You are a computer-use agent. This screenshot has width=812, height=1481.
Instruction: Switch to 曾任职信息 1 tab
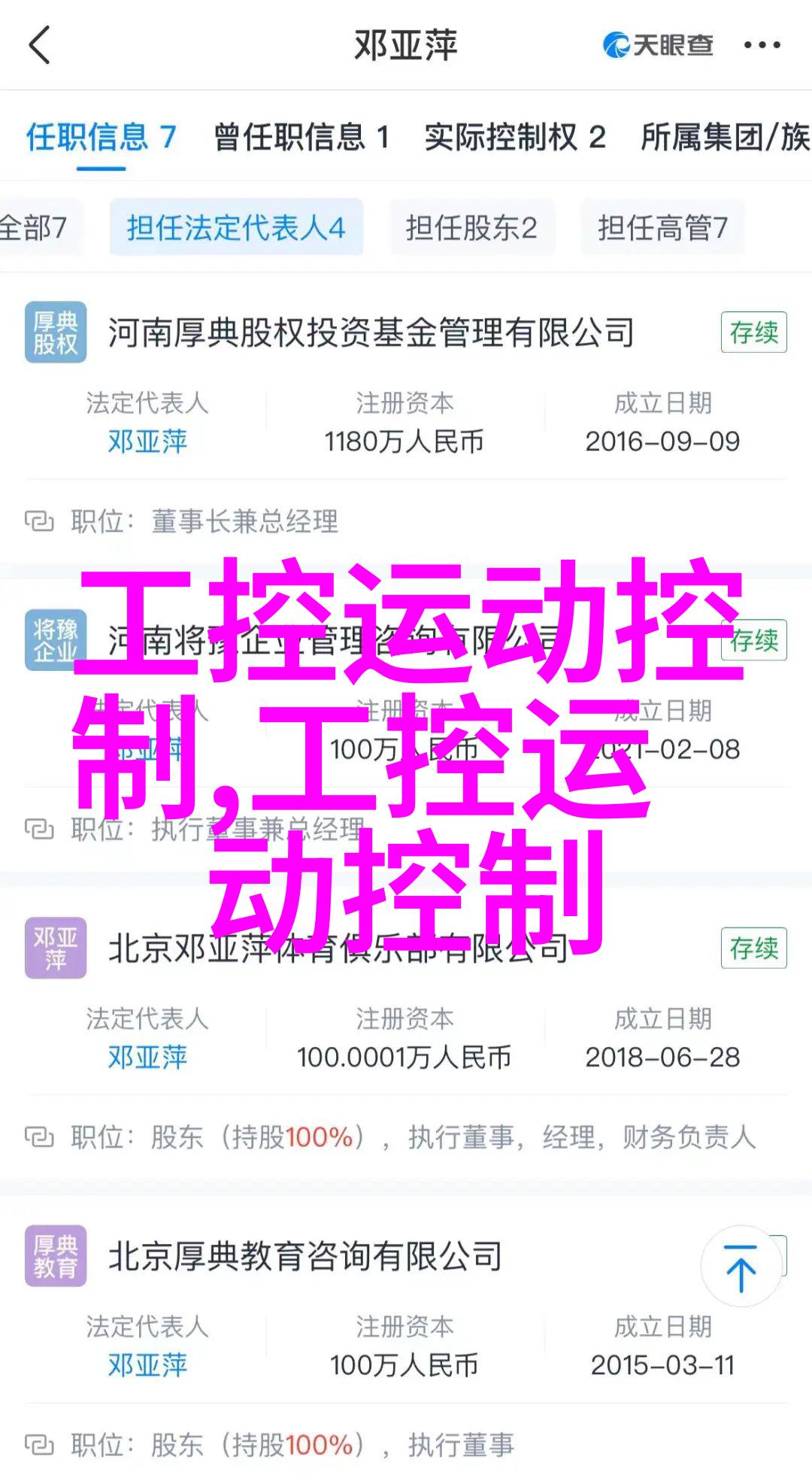tap(301, 138)
